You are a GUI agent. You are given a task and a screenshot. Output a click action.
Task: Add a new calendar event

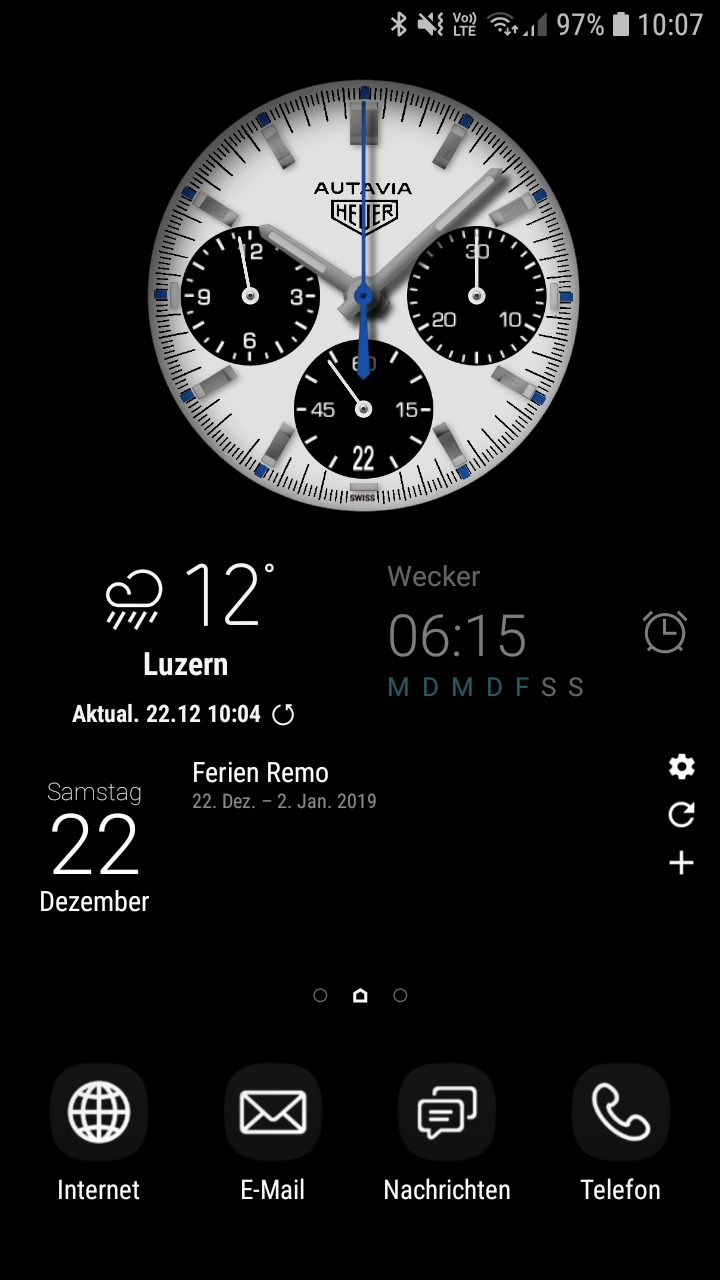(x=681, y=863)
